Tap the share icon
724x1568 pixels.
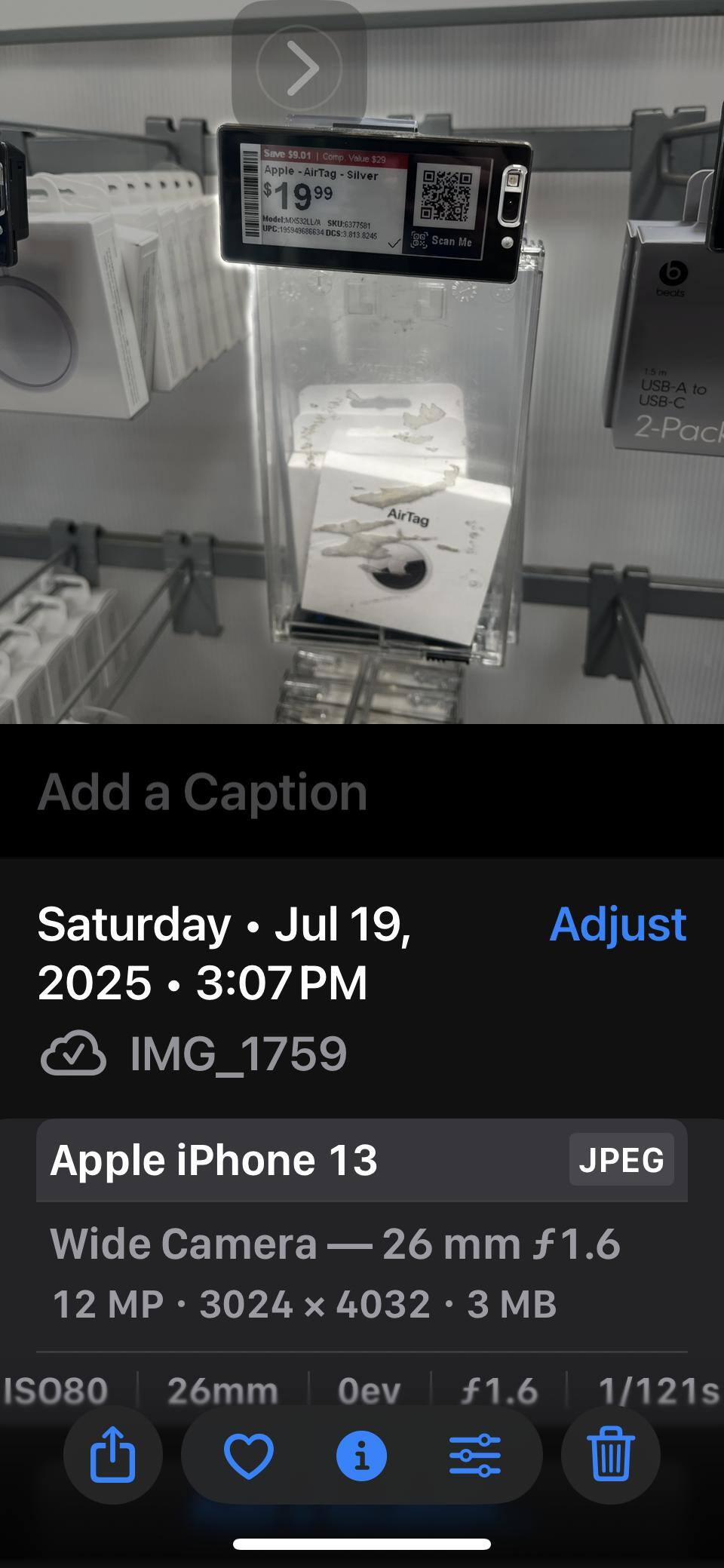(x=112, y=1453)
